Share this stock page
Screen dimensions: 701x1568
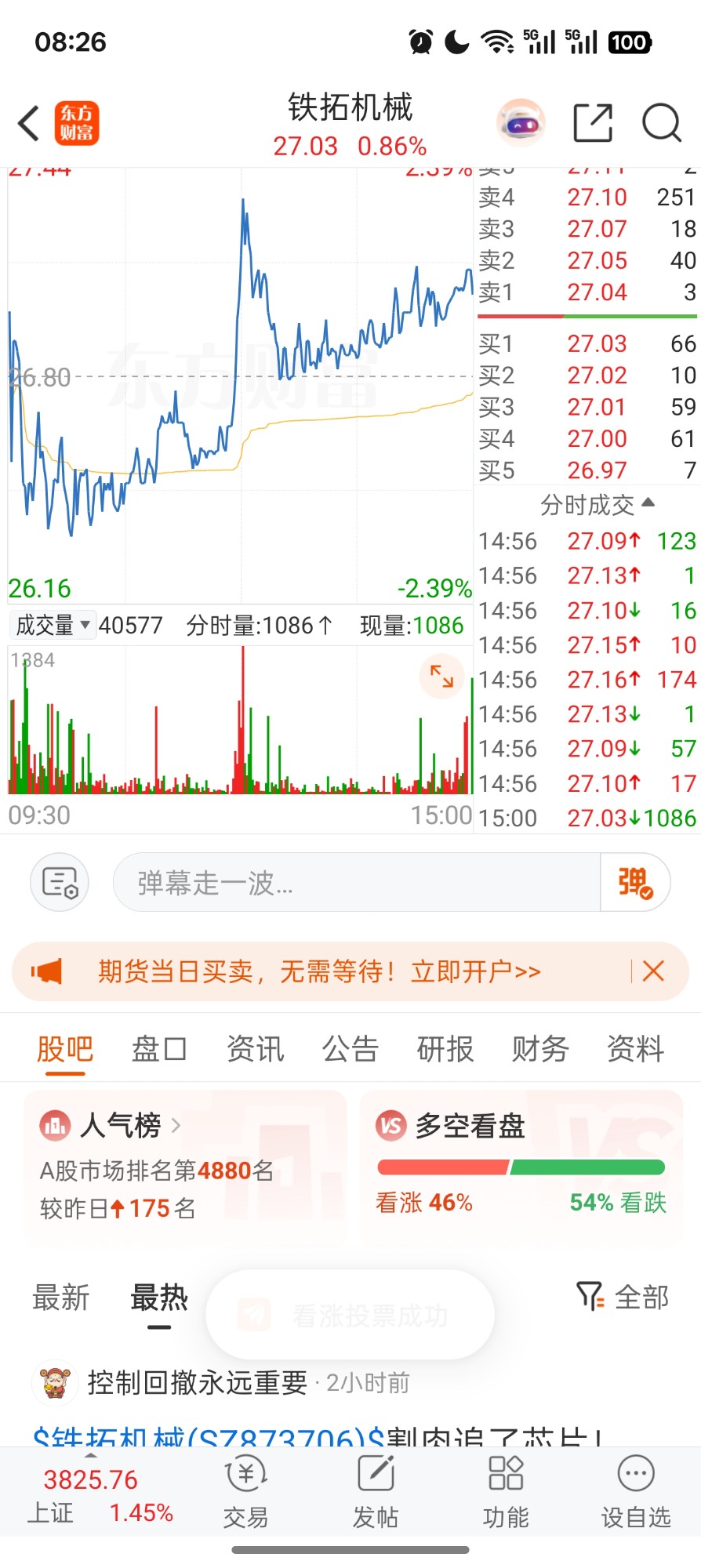click(x=593, y=123)
